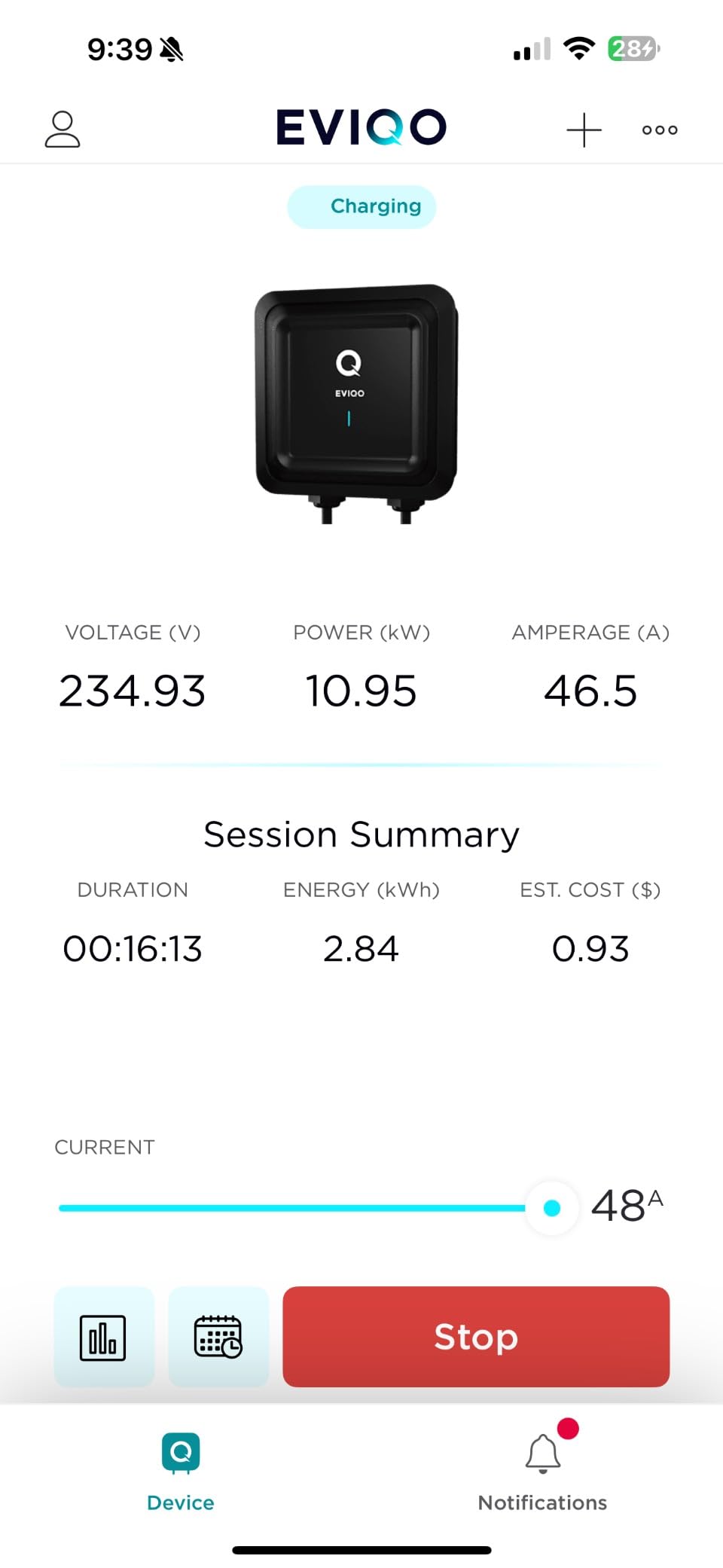Open the charging schedule calendar button
The width and height of the screenshot is (723, 1568).
click(218, 1337)
